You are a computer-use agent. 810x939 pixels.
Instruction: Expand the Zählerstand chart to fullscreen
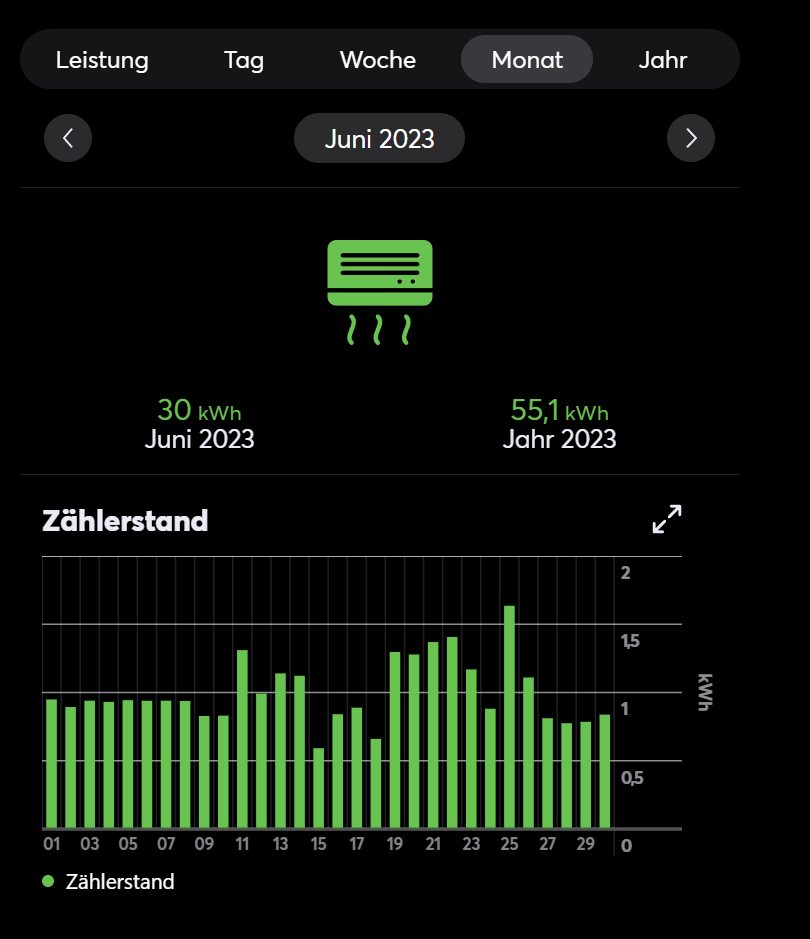tap(667, 519)
